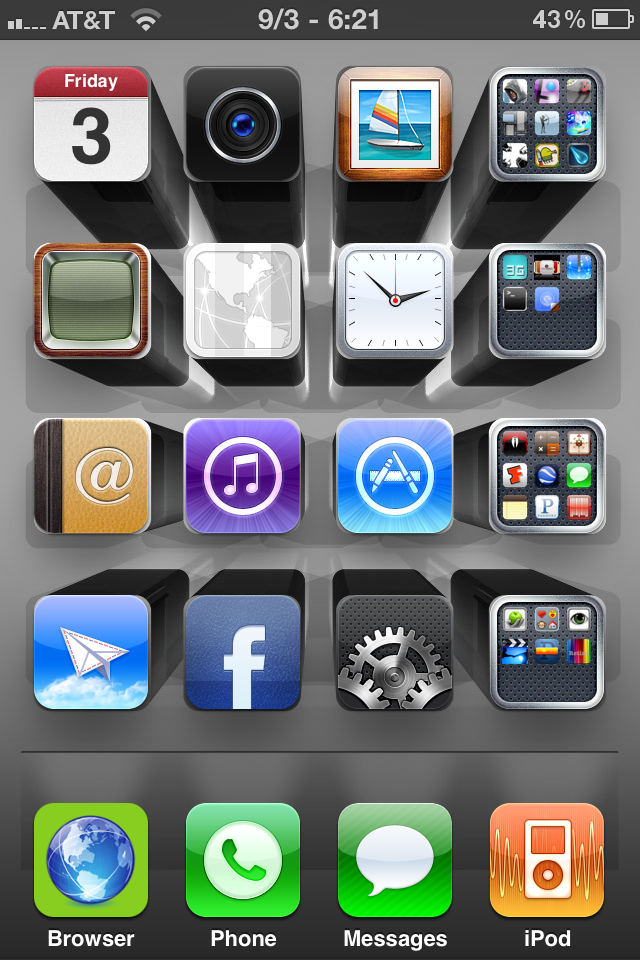
Task: Open Browser in the dock
Action: point(91,860)
